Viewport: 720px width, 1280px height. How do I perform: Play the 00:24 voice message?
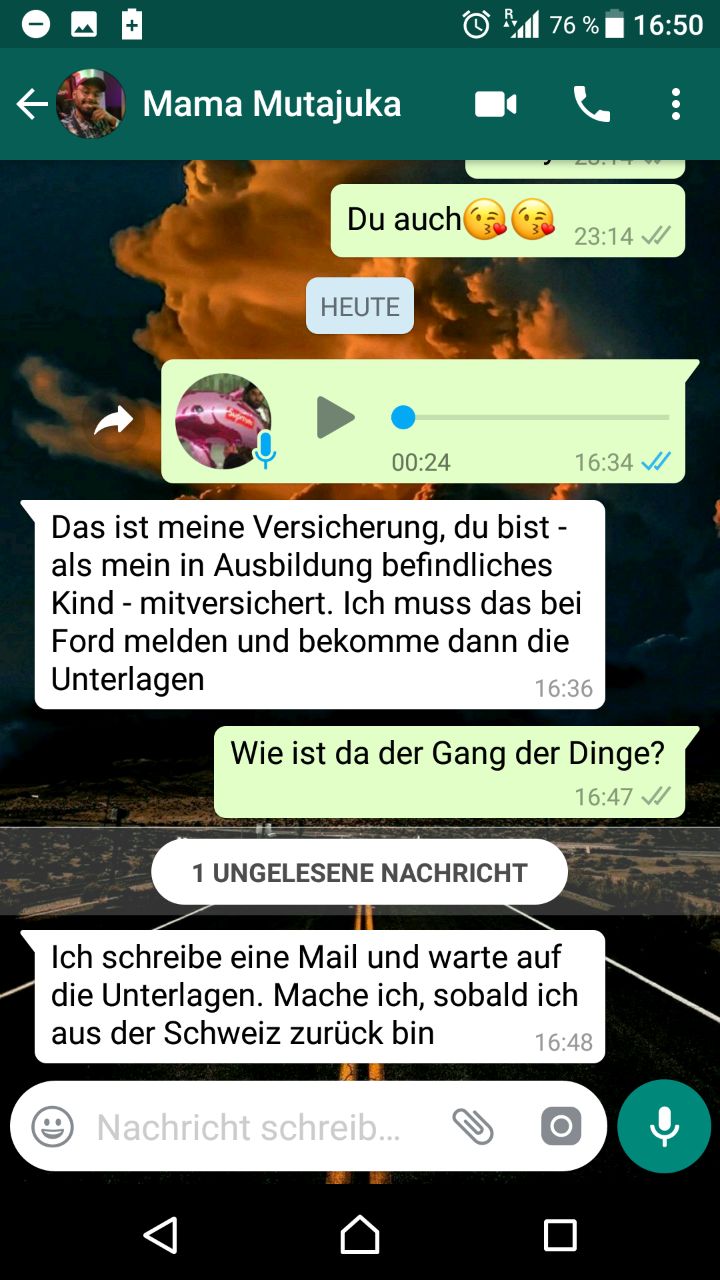pyautogui.click(x=336, y=417)
